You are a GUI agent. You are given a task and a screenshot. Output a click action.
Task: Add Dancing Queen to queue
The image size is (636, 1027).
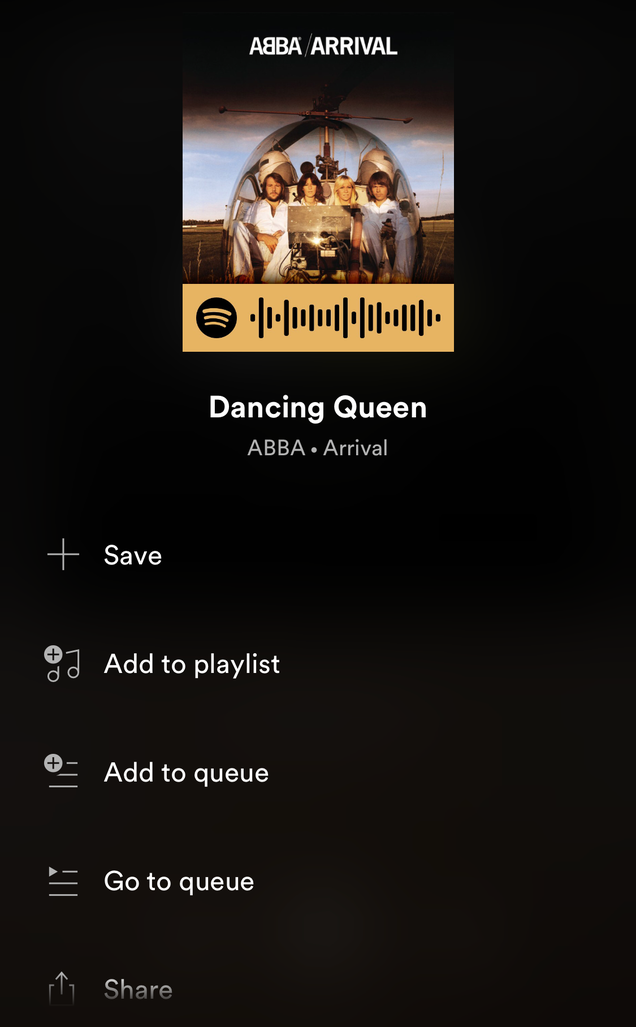click(x=186, y=773)
